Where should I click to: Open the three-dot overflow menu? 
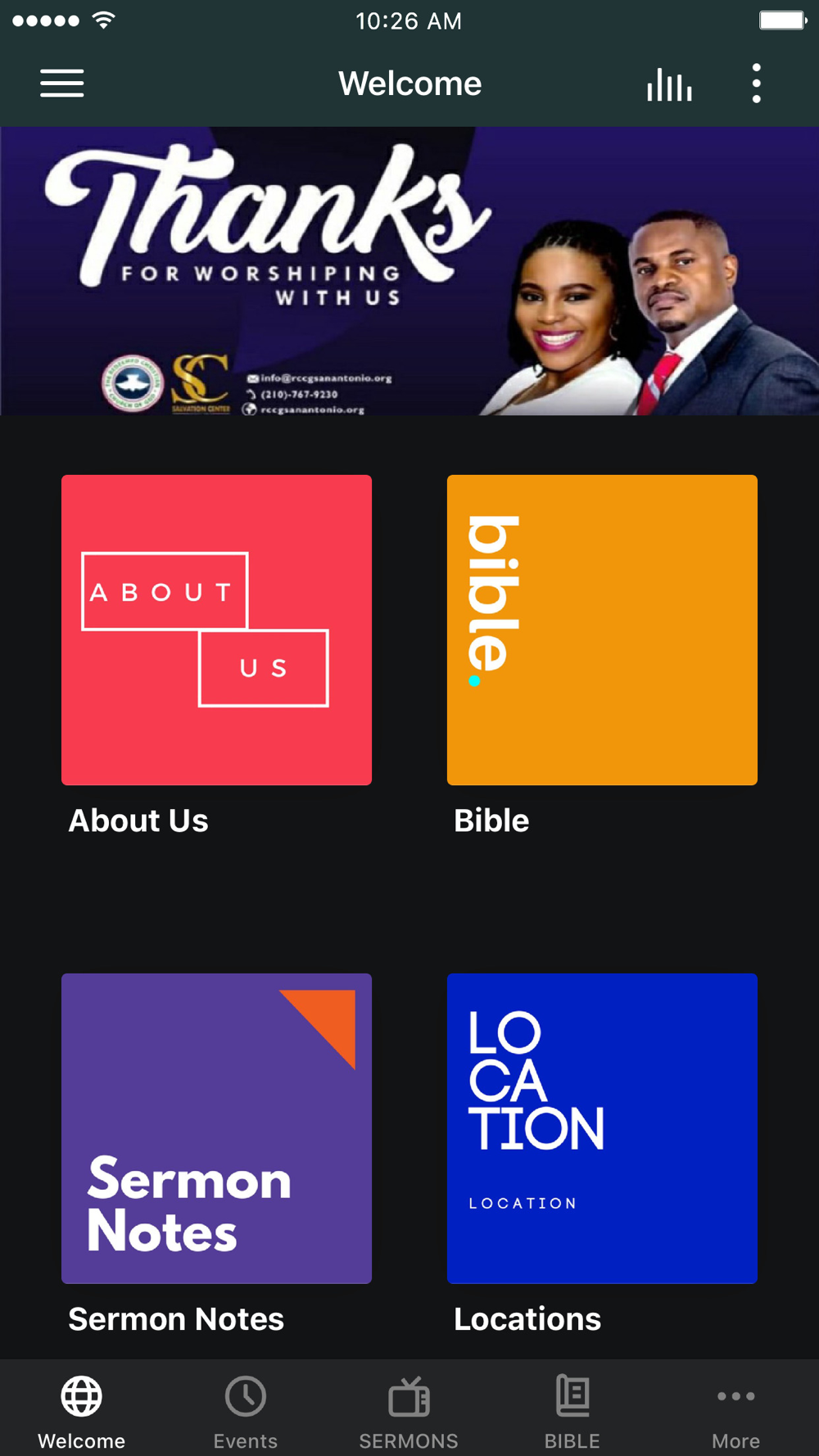[756, 84]
